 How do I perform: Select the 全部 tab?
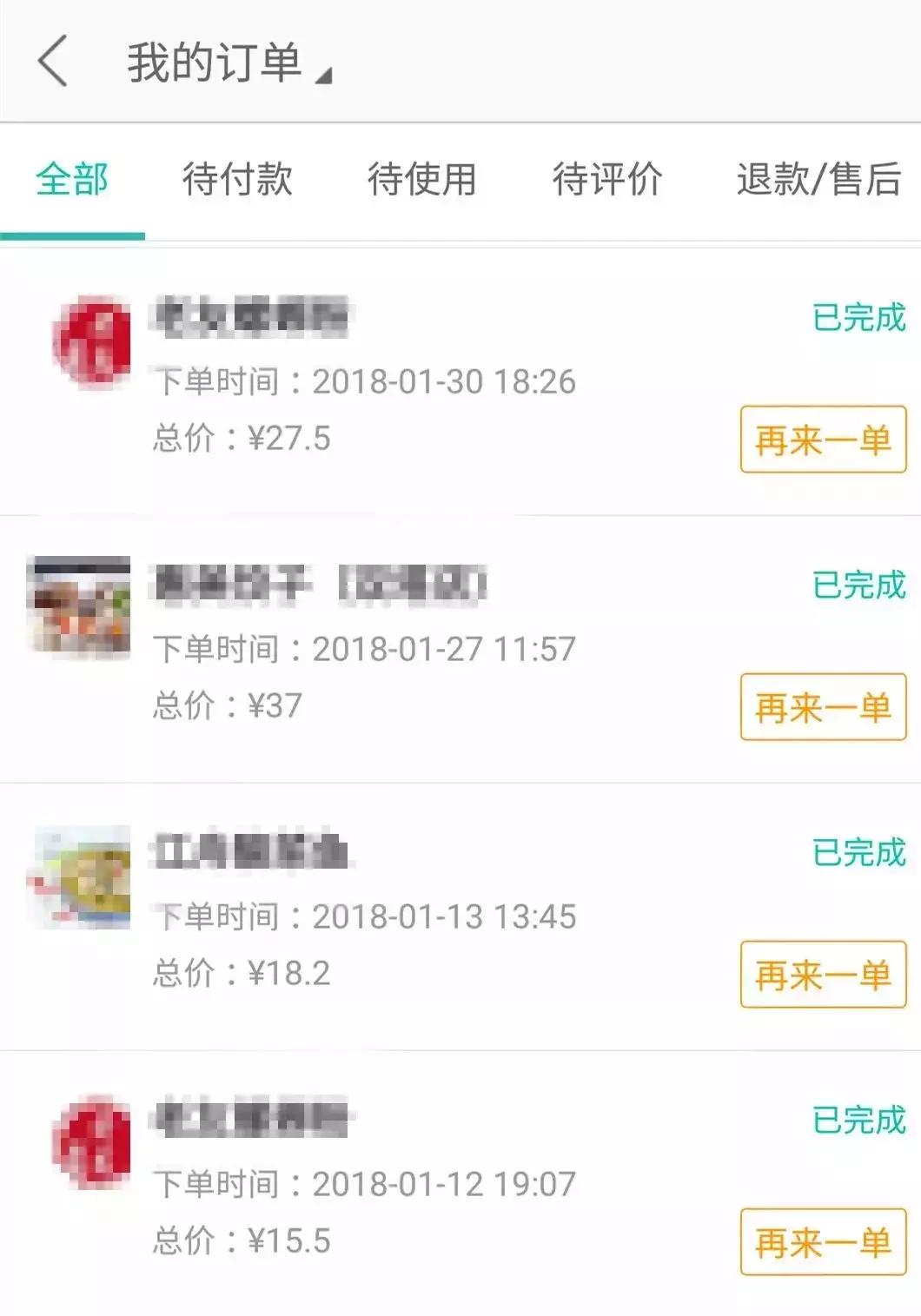pyautogui.click(x=72, y=180)
